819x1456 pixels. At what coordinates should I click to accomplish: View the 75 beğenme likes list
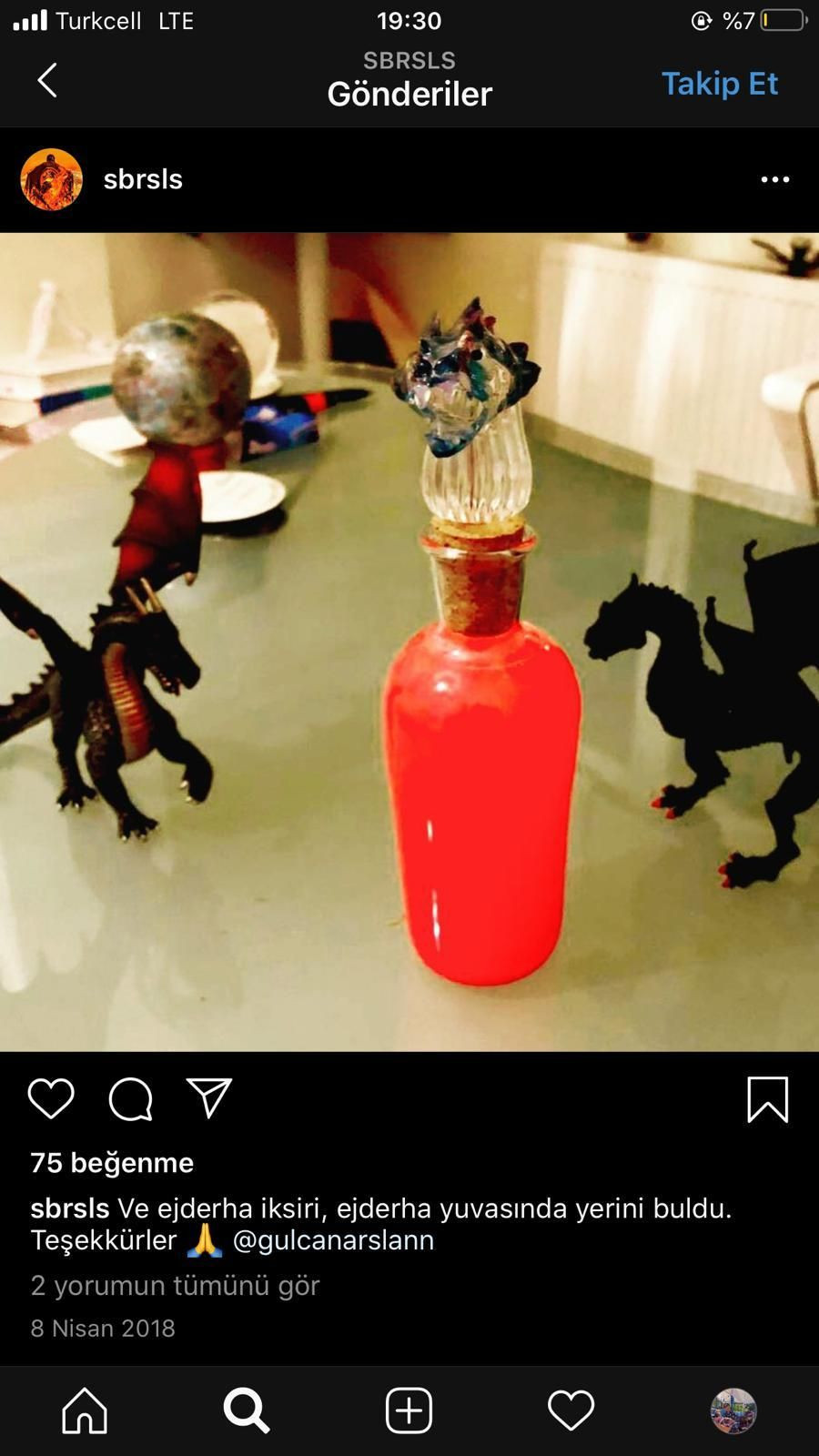click(x=112, y=1162)
